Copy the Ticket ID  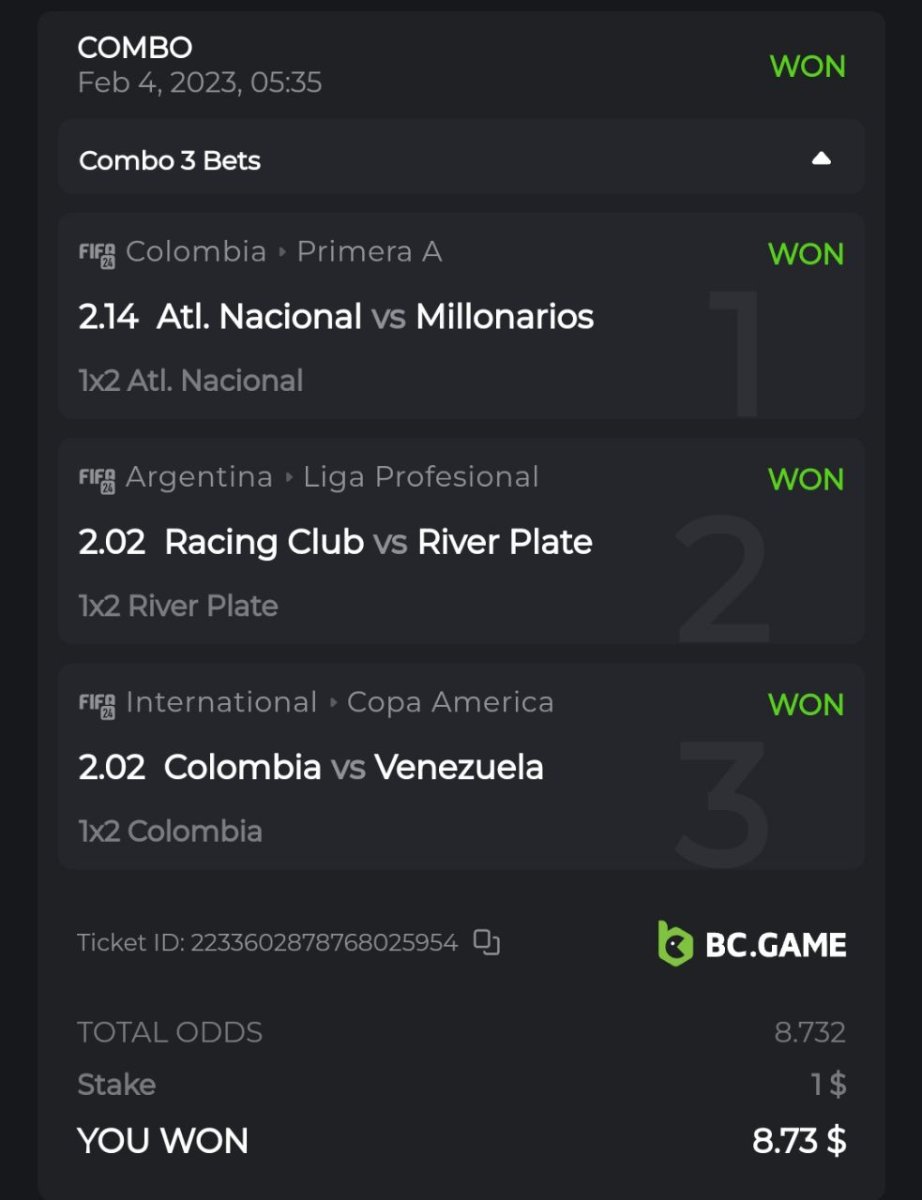pos(486,942)
